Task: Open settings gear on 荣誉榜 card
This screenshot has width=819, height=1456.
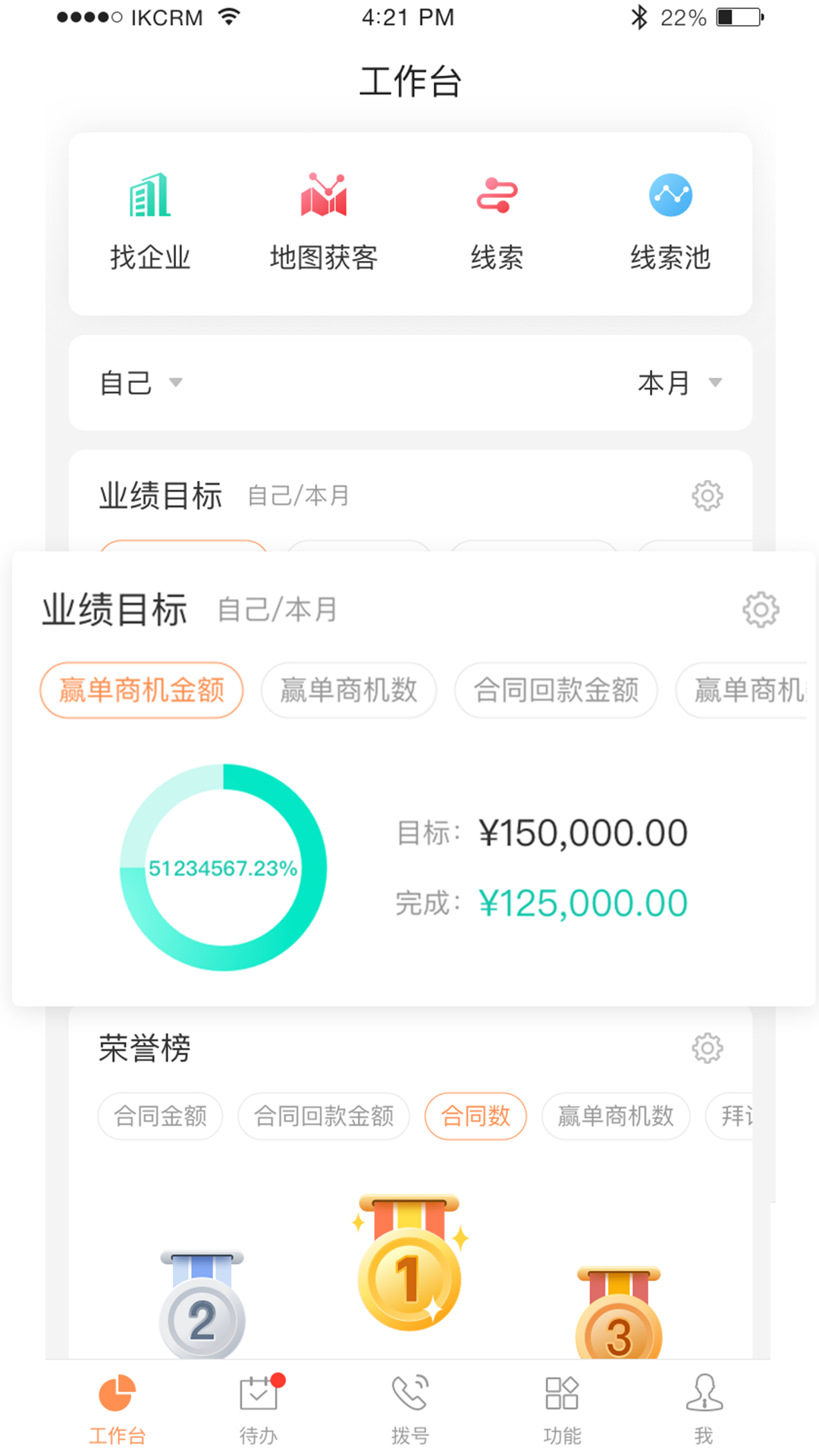Action: pos(708,1049)
